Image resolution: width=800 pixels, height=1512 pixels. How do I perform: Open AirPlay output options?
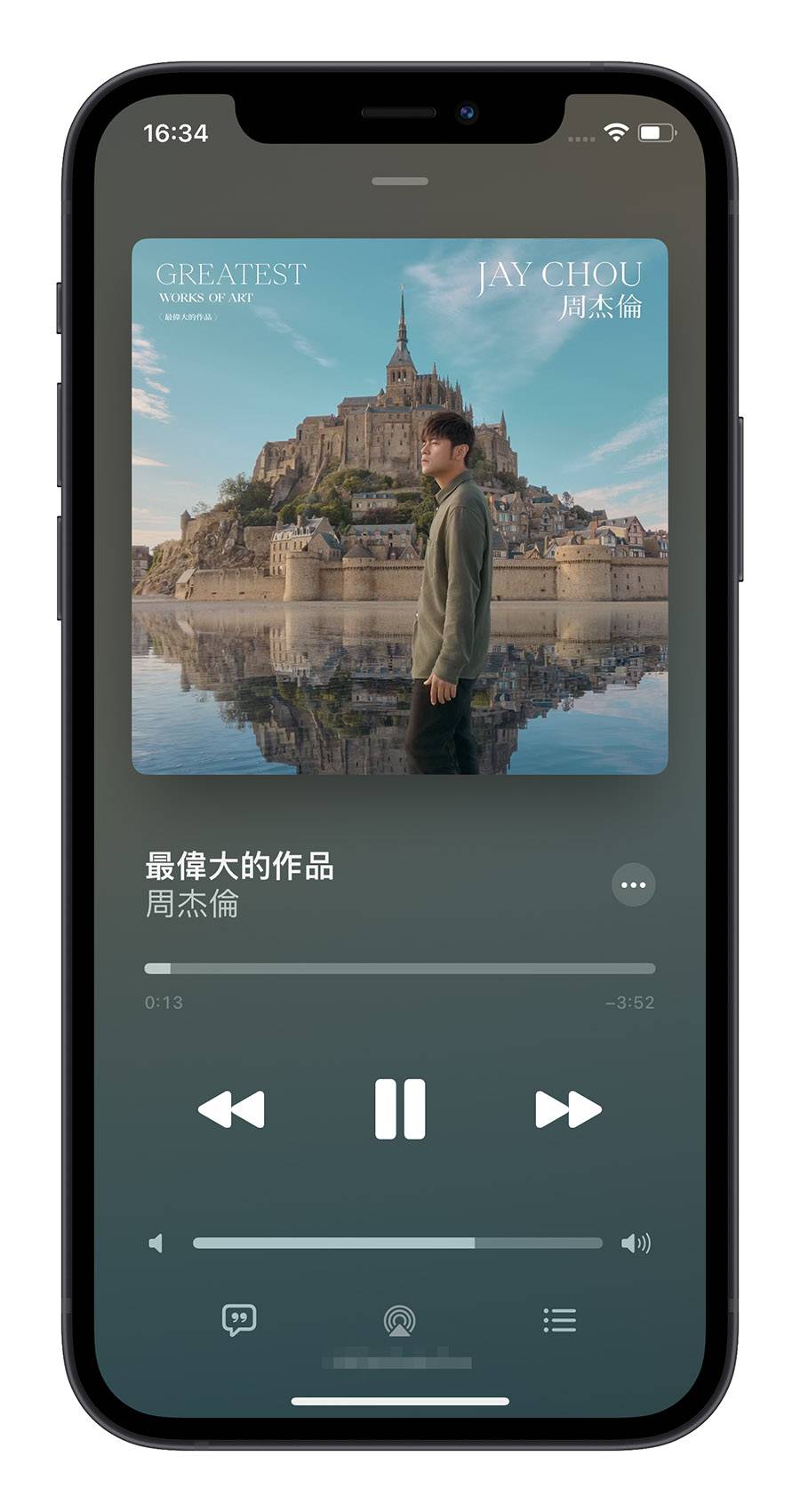pyautogui.click(x=399, y=1321)
